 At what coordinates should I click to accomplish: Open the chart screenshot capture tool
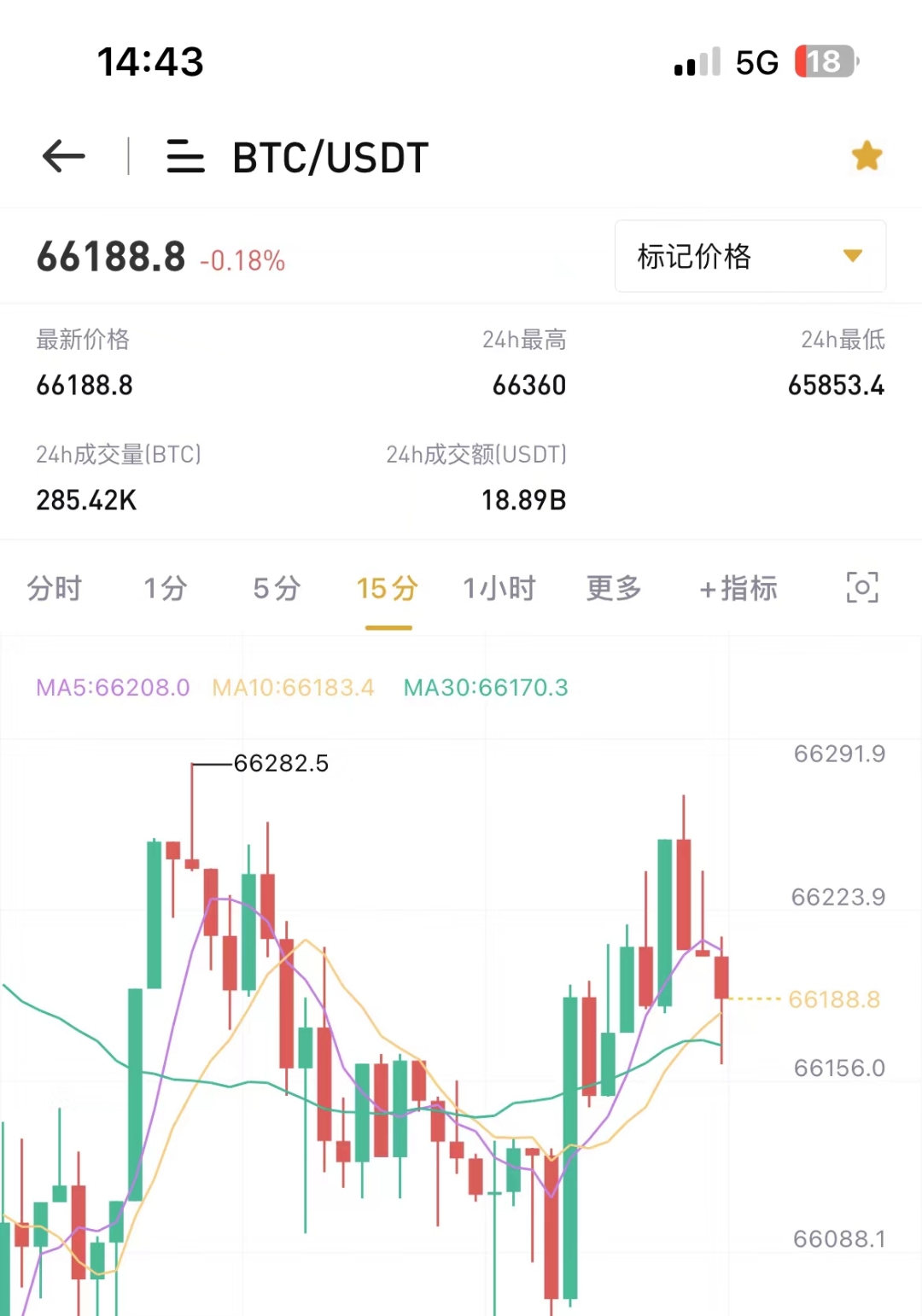tap(862, 589)
